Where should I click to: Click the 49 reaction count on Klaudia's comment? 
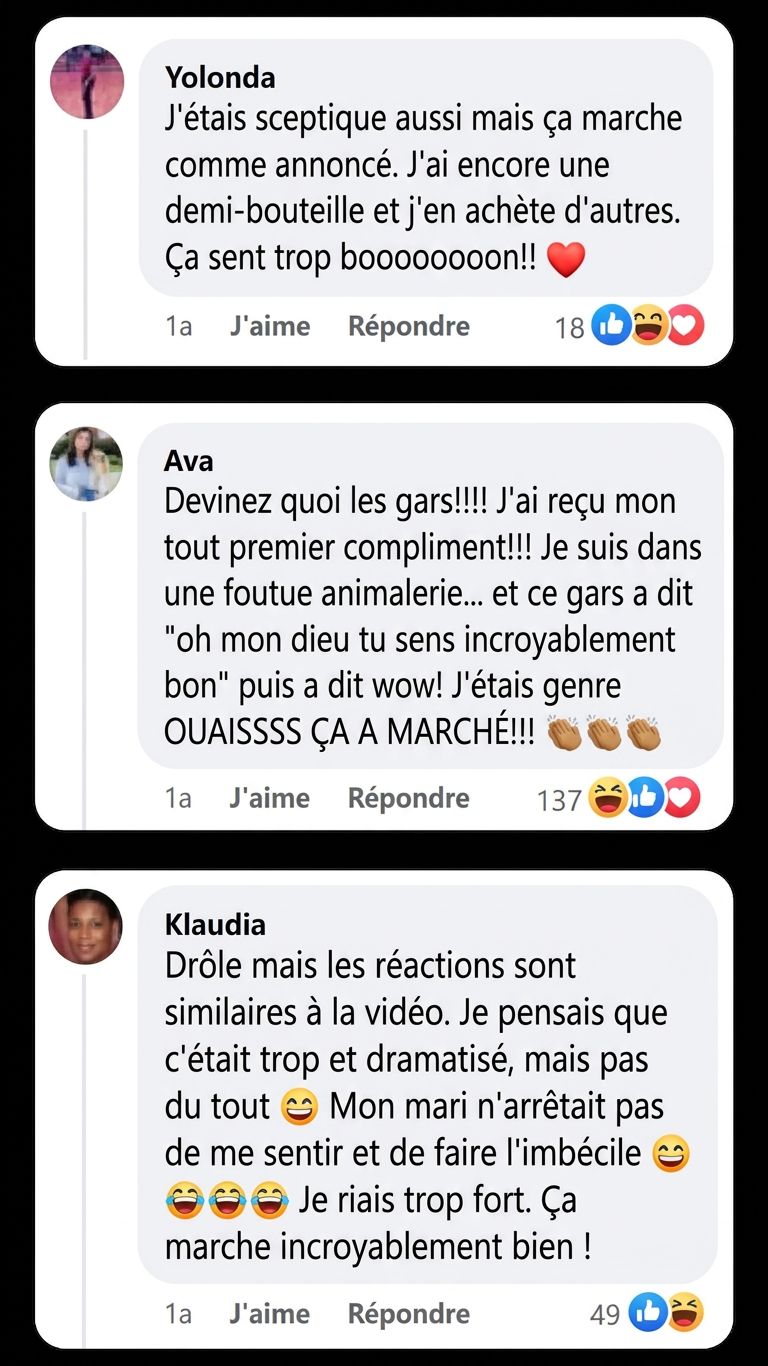click(x=606, y=1313)
